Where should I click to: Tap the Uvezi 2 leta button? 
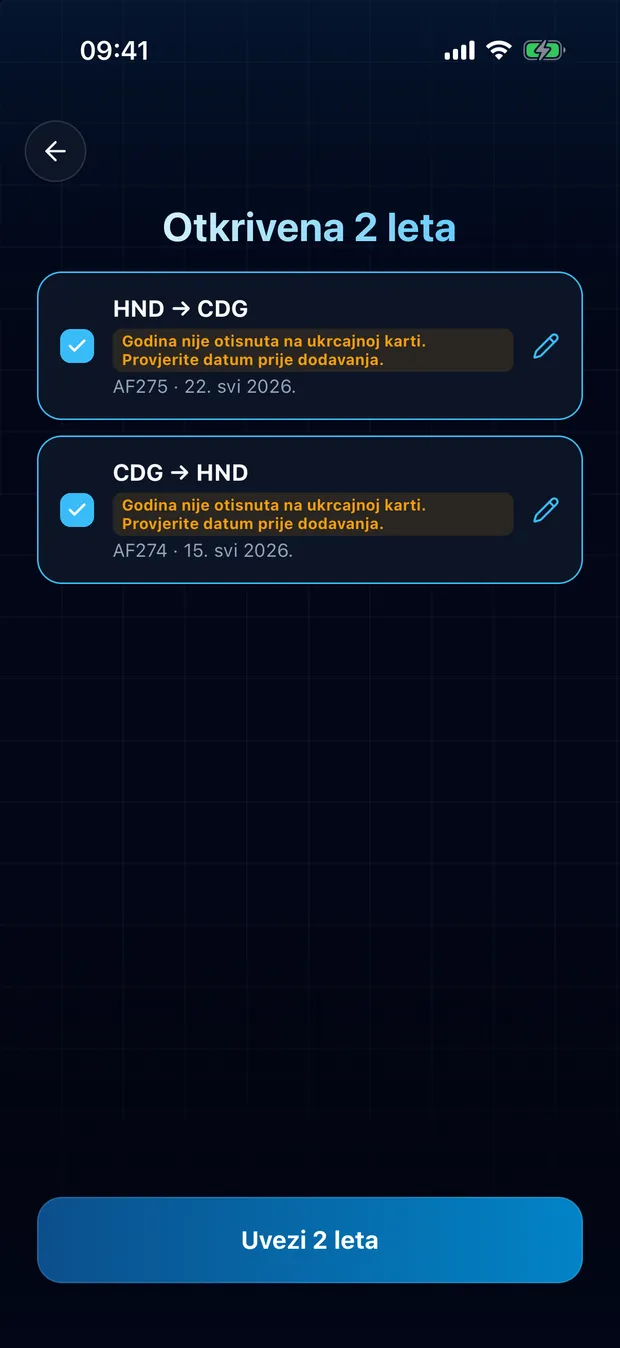pos(310,1240)
